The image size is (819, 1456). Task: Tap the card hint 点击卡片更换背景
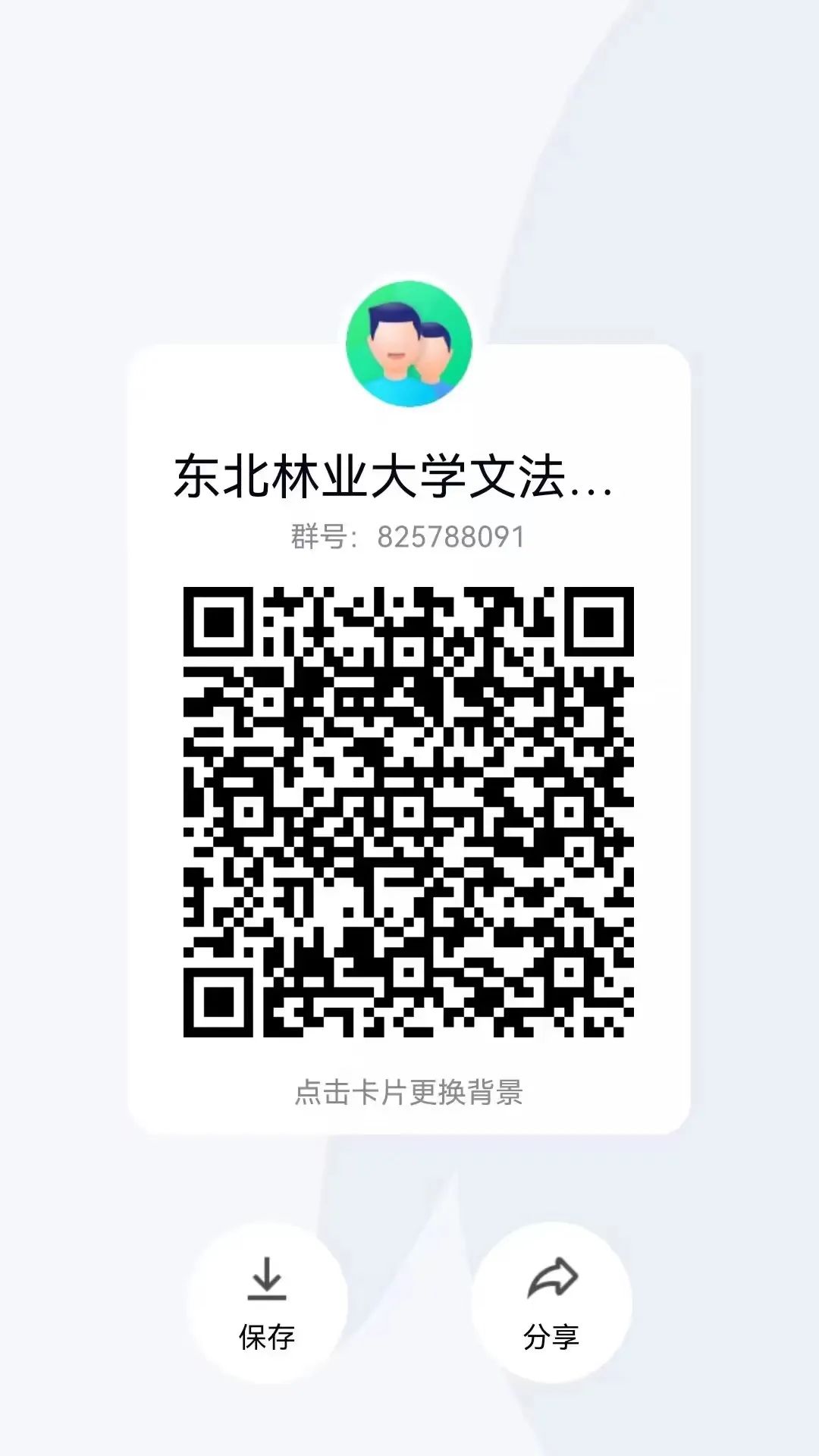pos(409,1093)
